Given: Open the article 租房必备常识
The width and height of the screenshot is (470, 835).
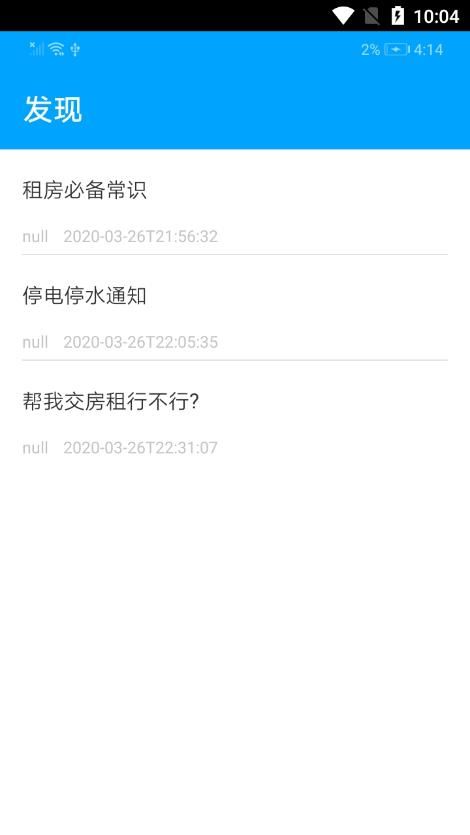Looking at the screenshot, I should (235, 203).
